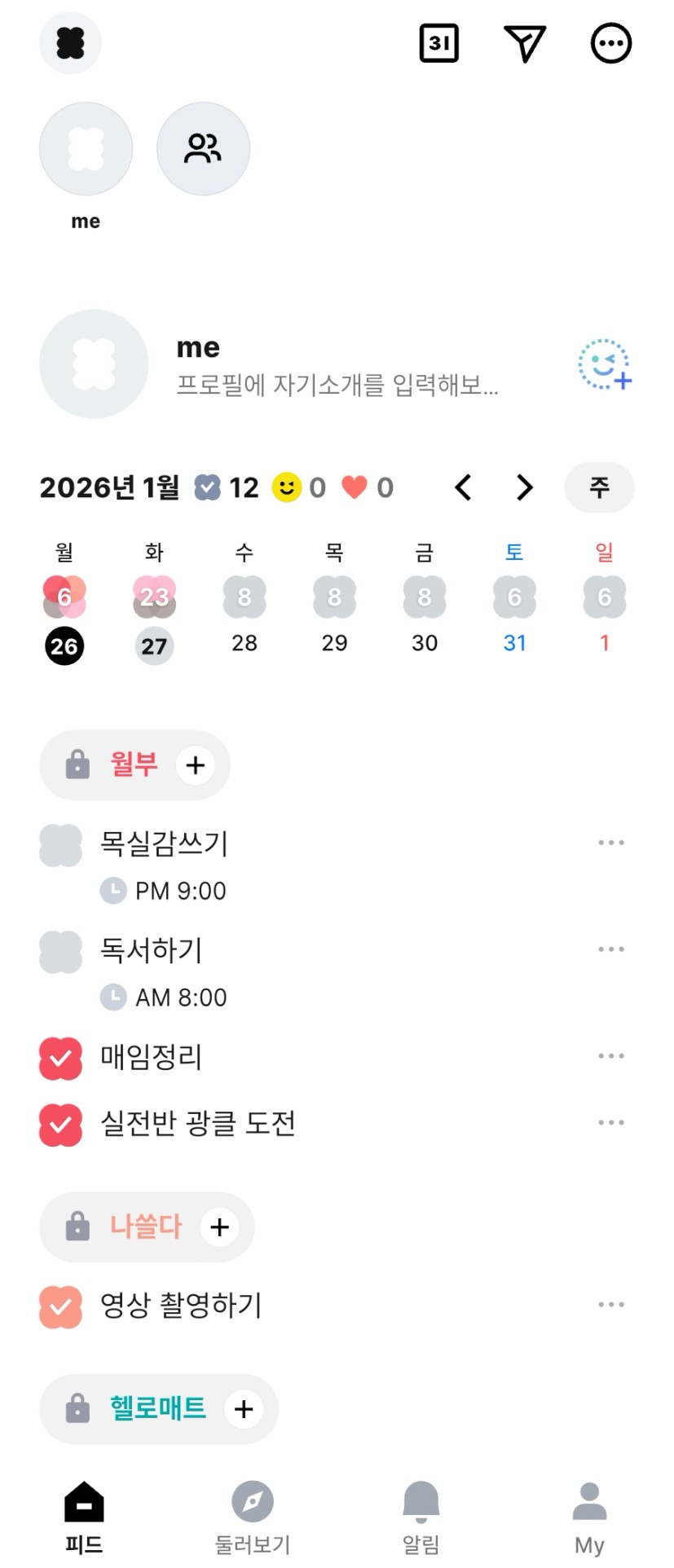The image size is (674, 1568).
Task: Open the friends list circle
Action: coord(203,148)
